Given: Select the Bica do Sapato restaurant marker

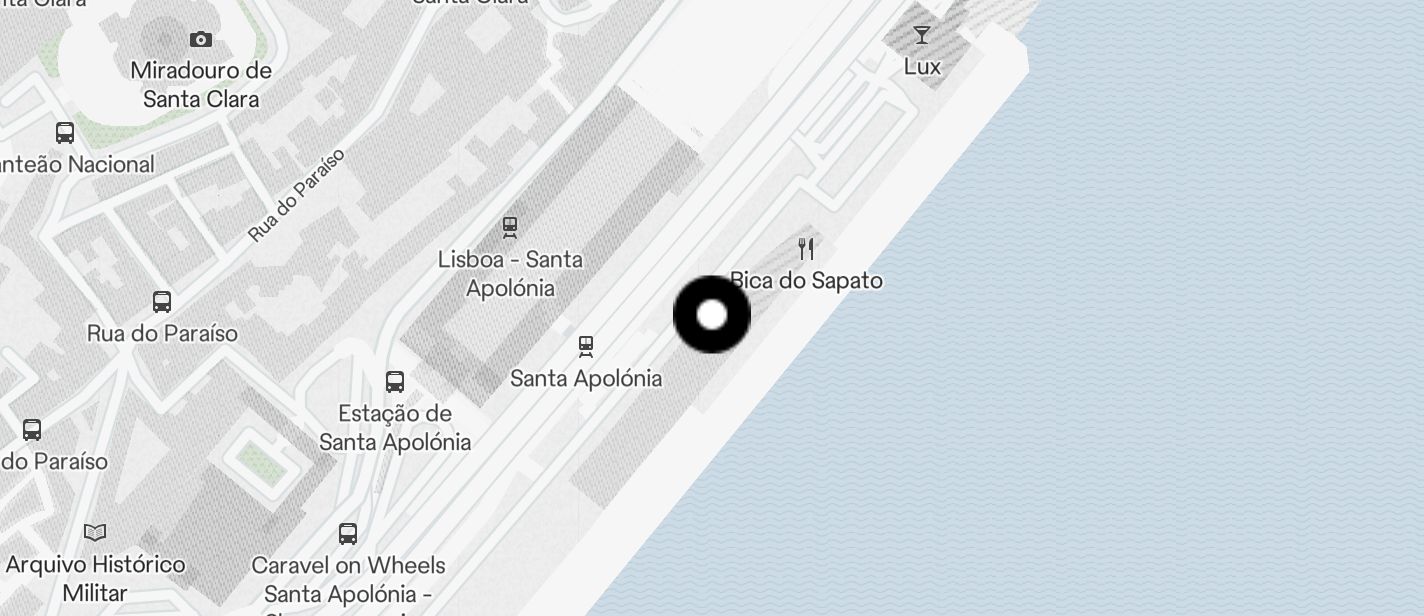Looking at the screenshot, I should point(806,249).
